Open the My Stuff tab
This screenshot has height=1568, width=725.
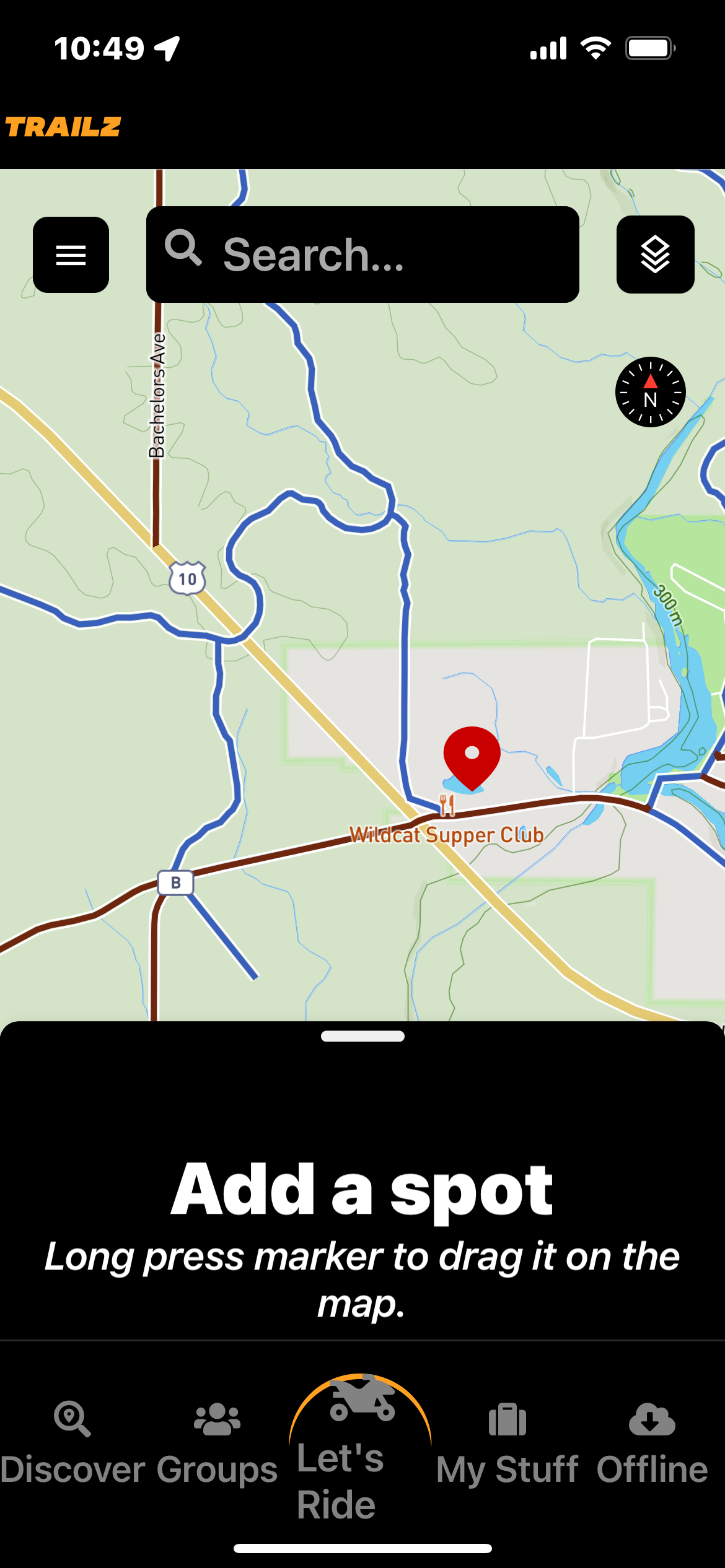coord(507,1444)
